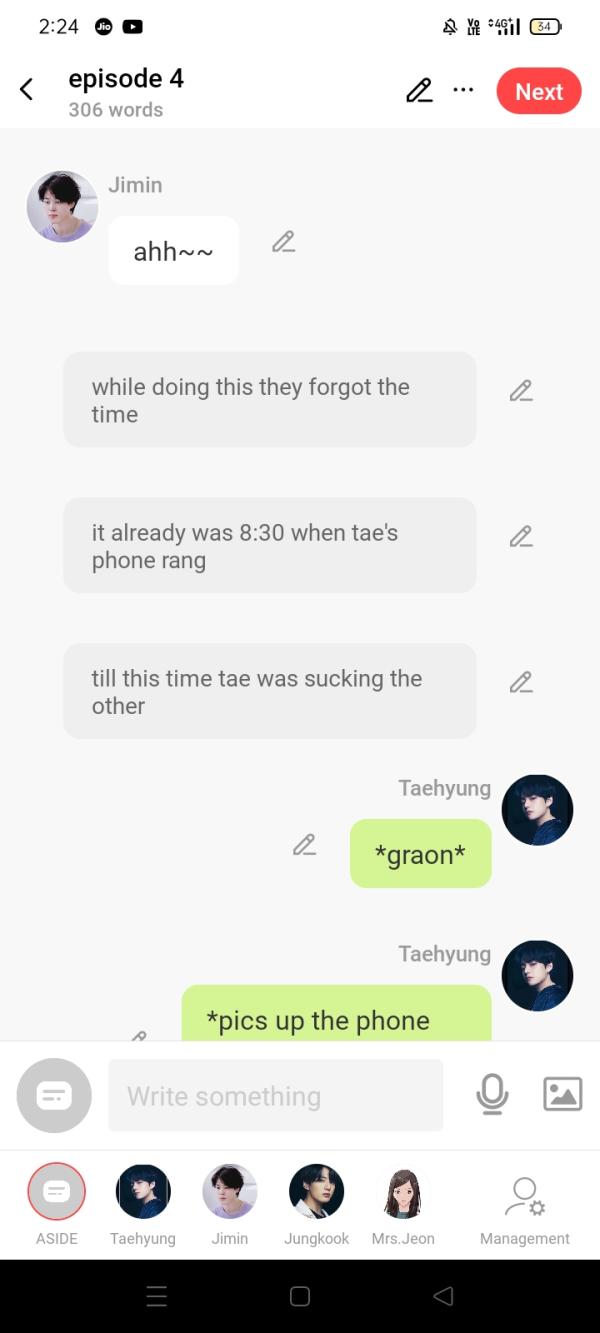This screenshot has width=600, height=1333.
Task: Edit the episode title with pencil icon
Action: (x=419, y=91)
